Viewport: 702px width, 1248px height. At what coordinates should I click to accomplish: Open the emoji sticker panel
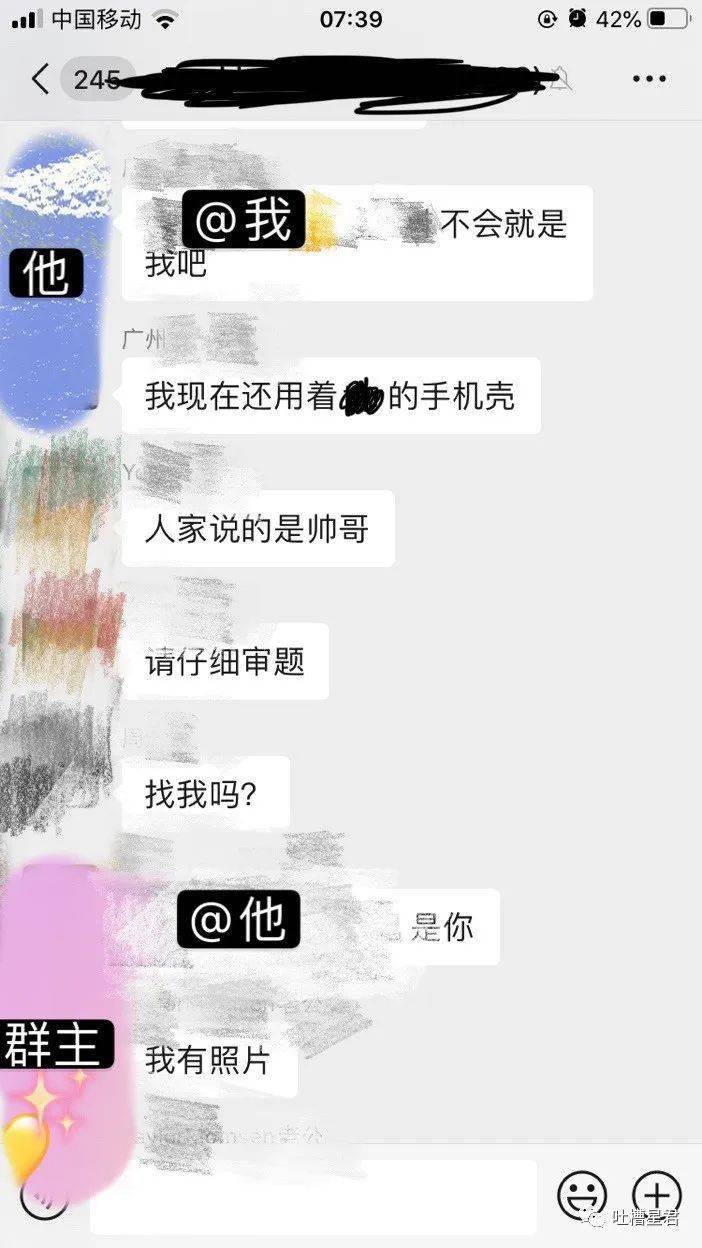click(582, 1194)
